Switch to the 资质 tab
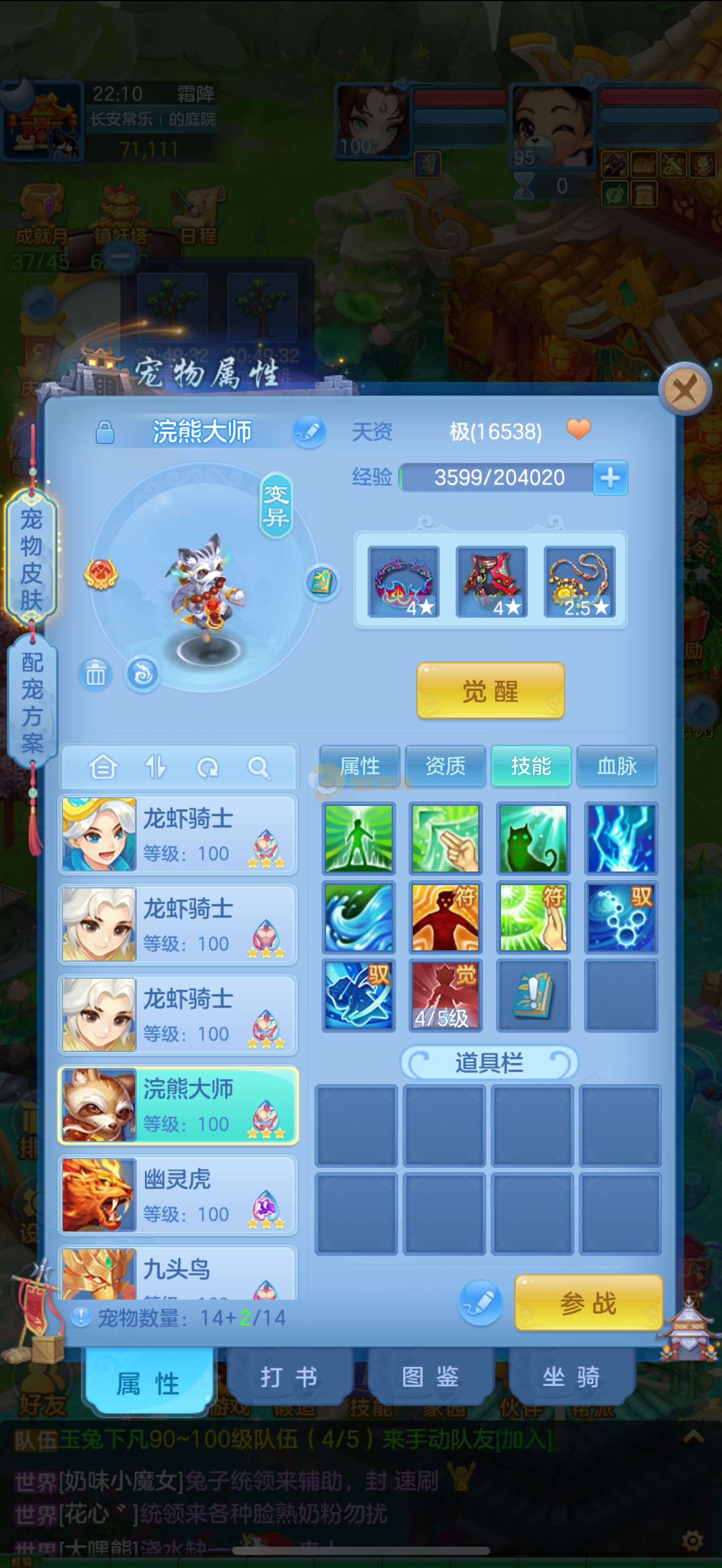This screenshot has height=1568, width=722. [x=445, y=766]
